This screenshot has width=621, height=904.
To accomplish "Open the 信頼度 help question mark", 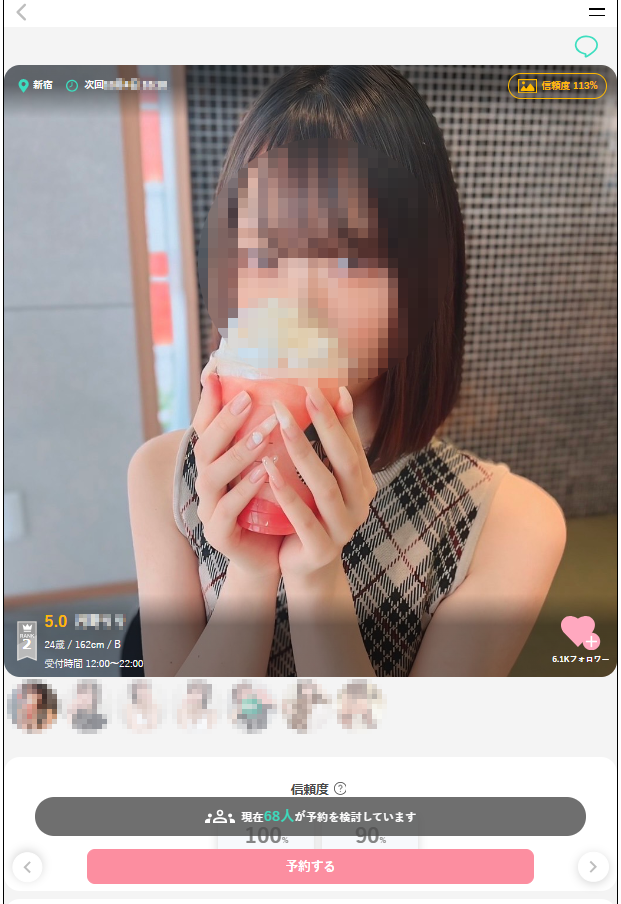I will pos(340,789).
